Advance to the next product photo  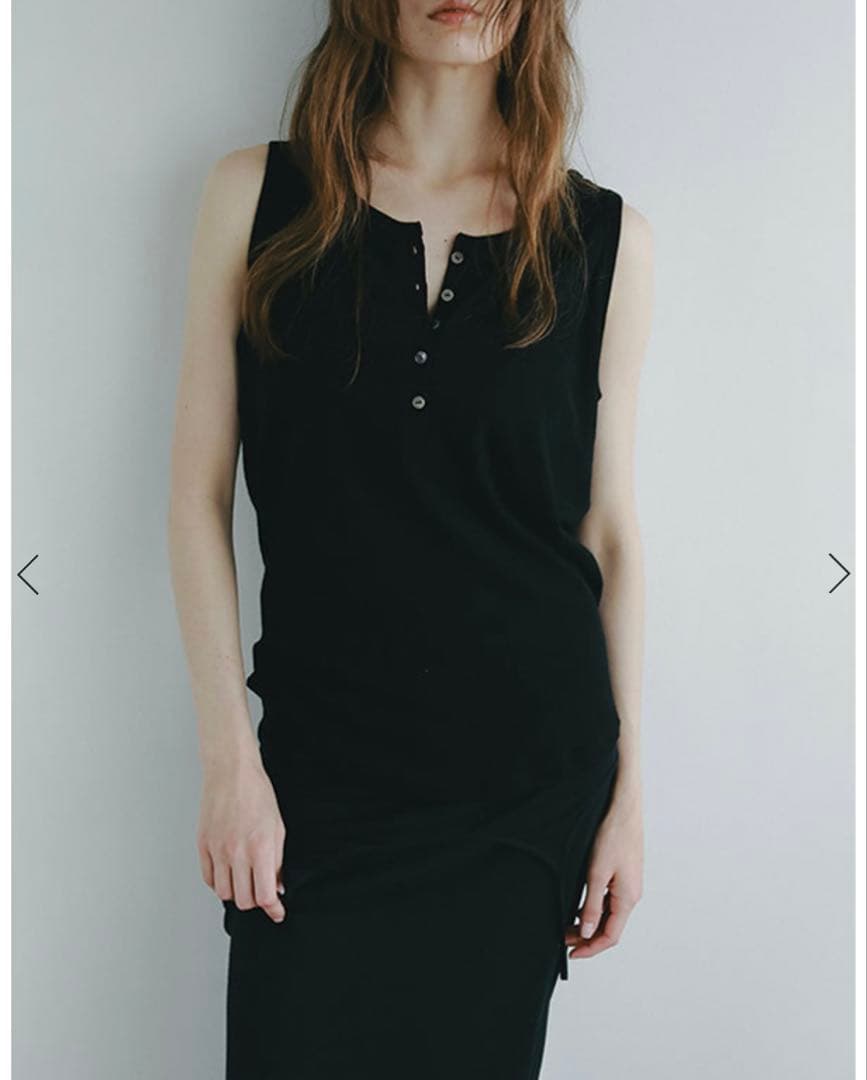coord(838,574)
